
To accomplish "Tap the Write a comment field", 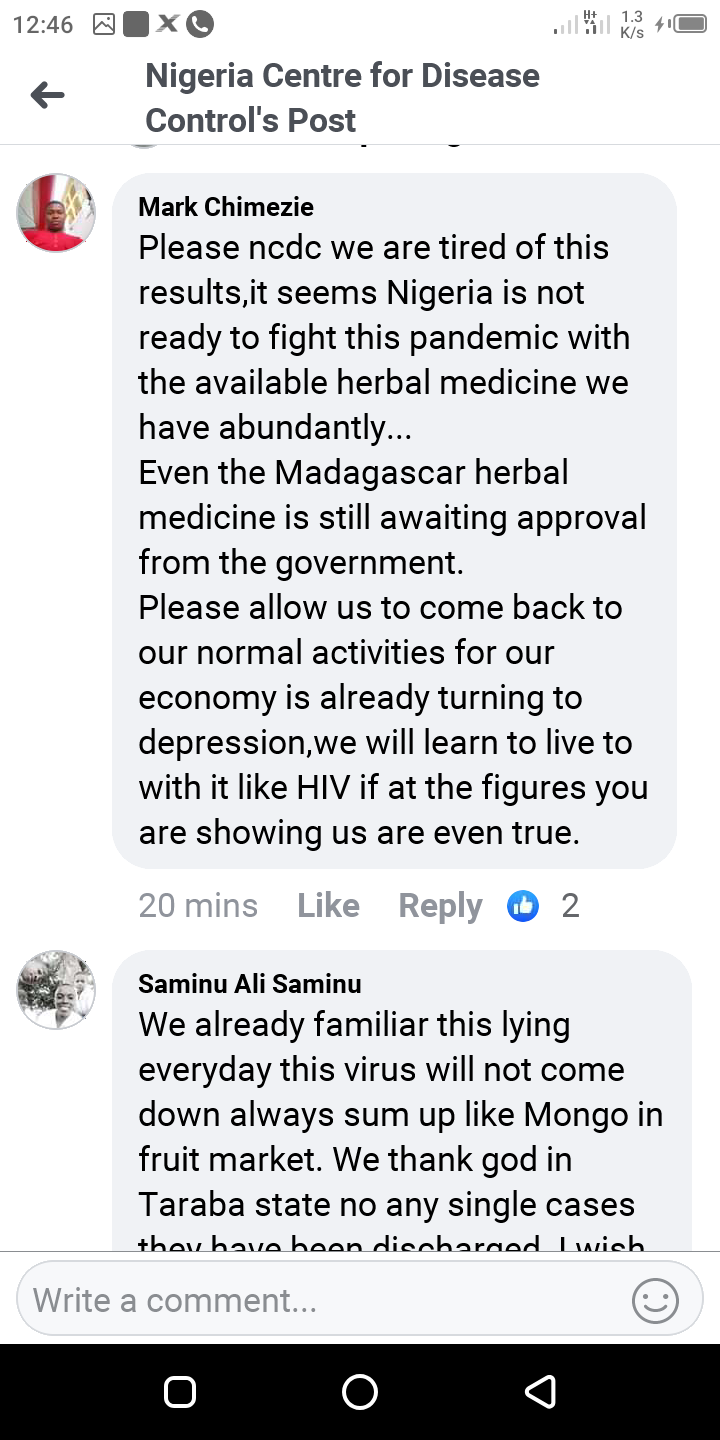I will pyautogui.click(x=320, y=1300).
